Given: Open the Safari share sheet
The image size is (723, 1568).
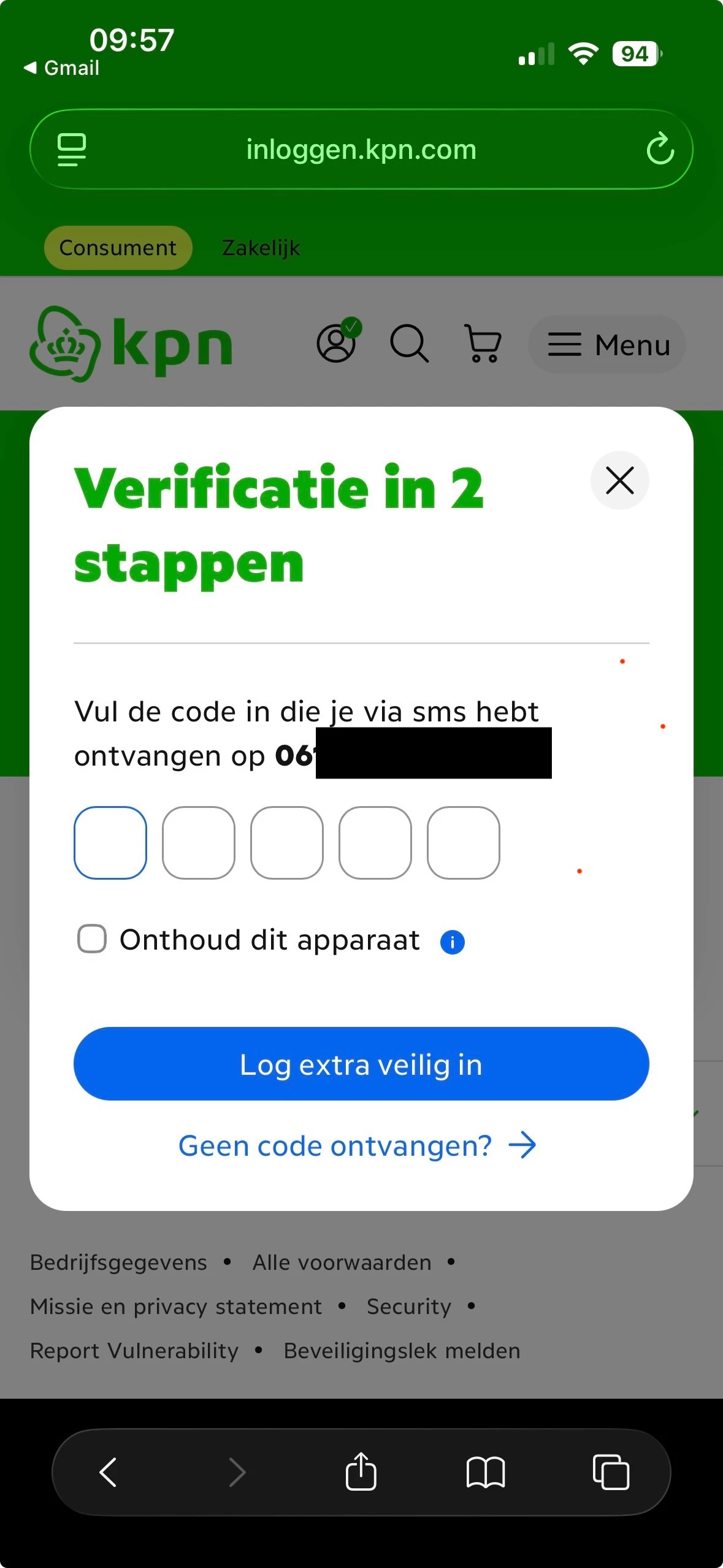Looking at the screenshot, I should click(361, 1472).
